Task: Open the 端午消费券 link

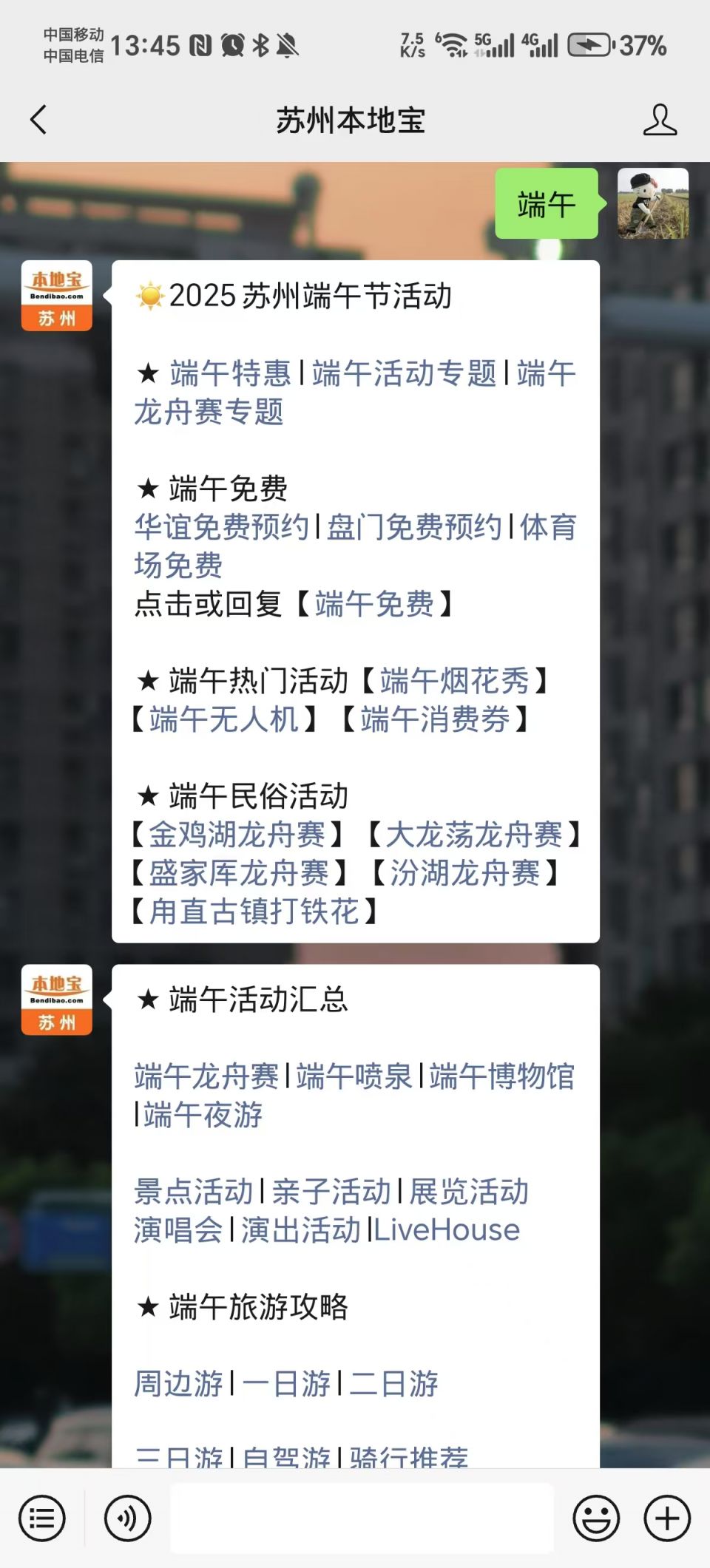Action: click(435, 719)
